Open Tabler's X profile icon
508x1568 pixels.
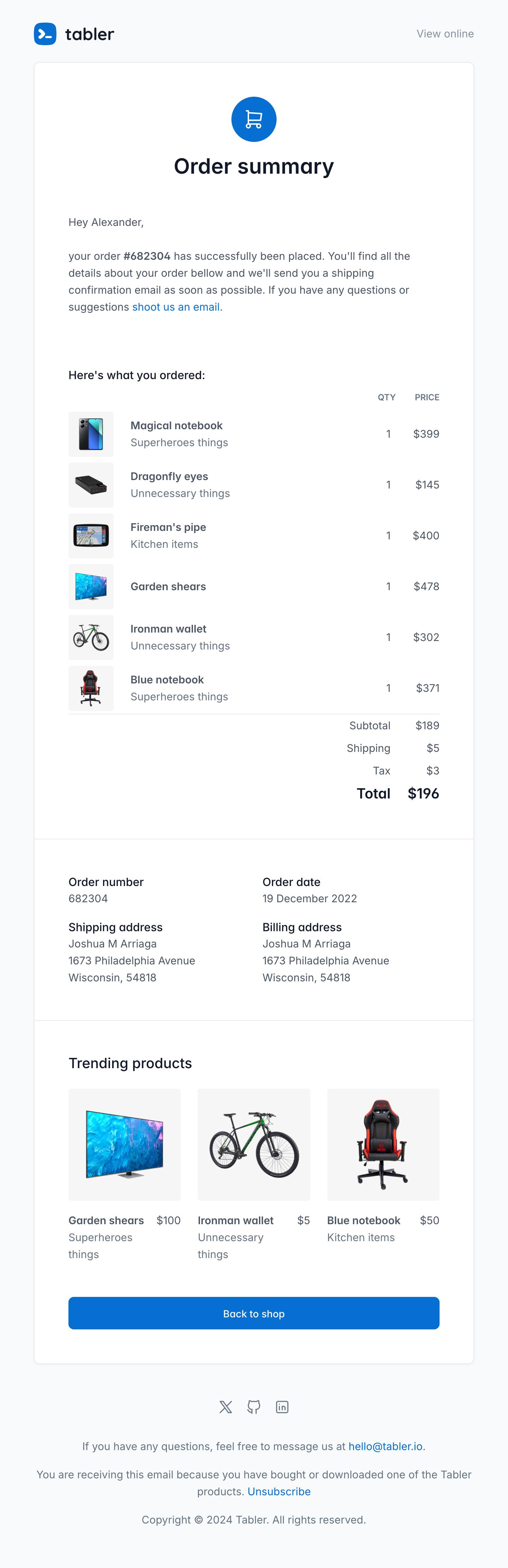(x=226, y=1407)
